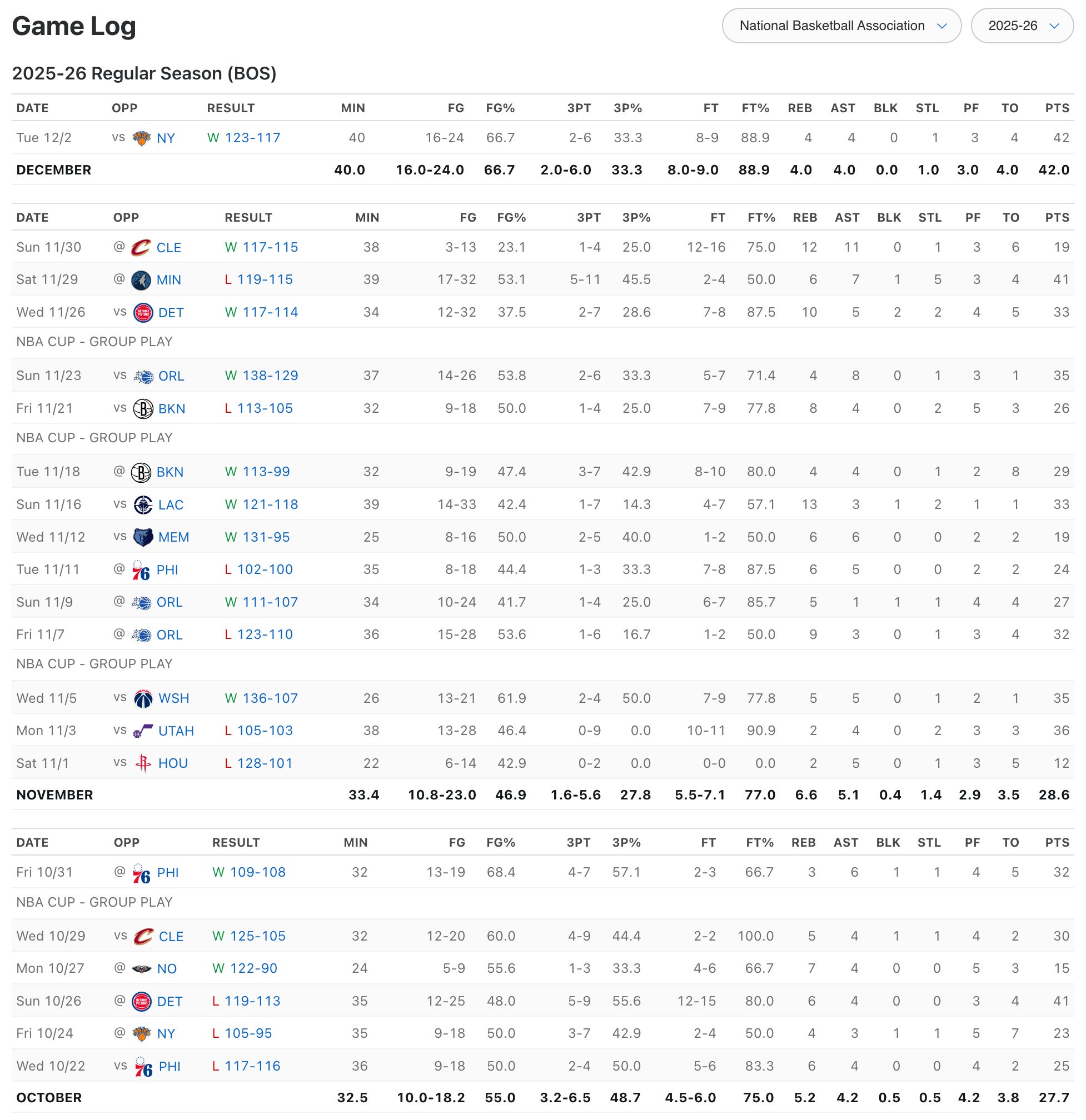The image size is (1086, 1120).
Task: Open the UTAH team link
Action: 176,731
